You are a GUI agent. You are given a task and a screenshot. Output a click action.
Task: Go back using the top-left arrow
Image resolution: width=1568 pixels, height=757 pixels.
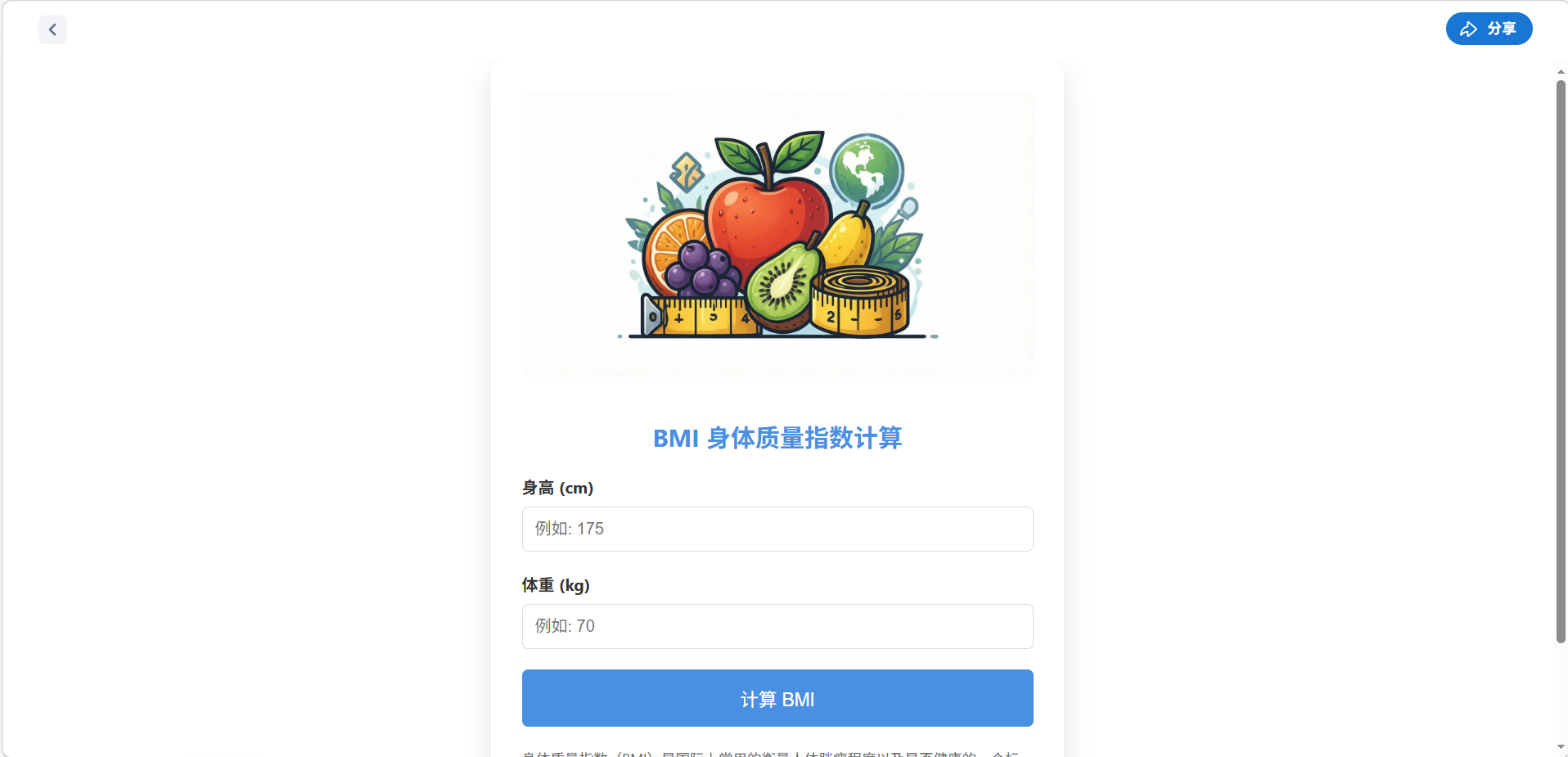52,30
